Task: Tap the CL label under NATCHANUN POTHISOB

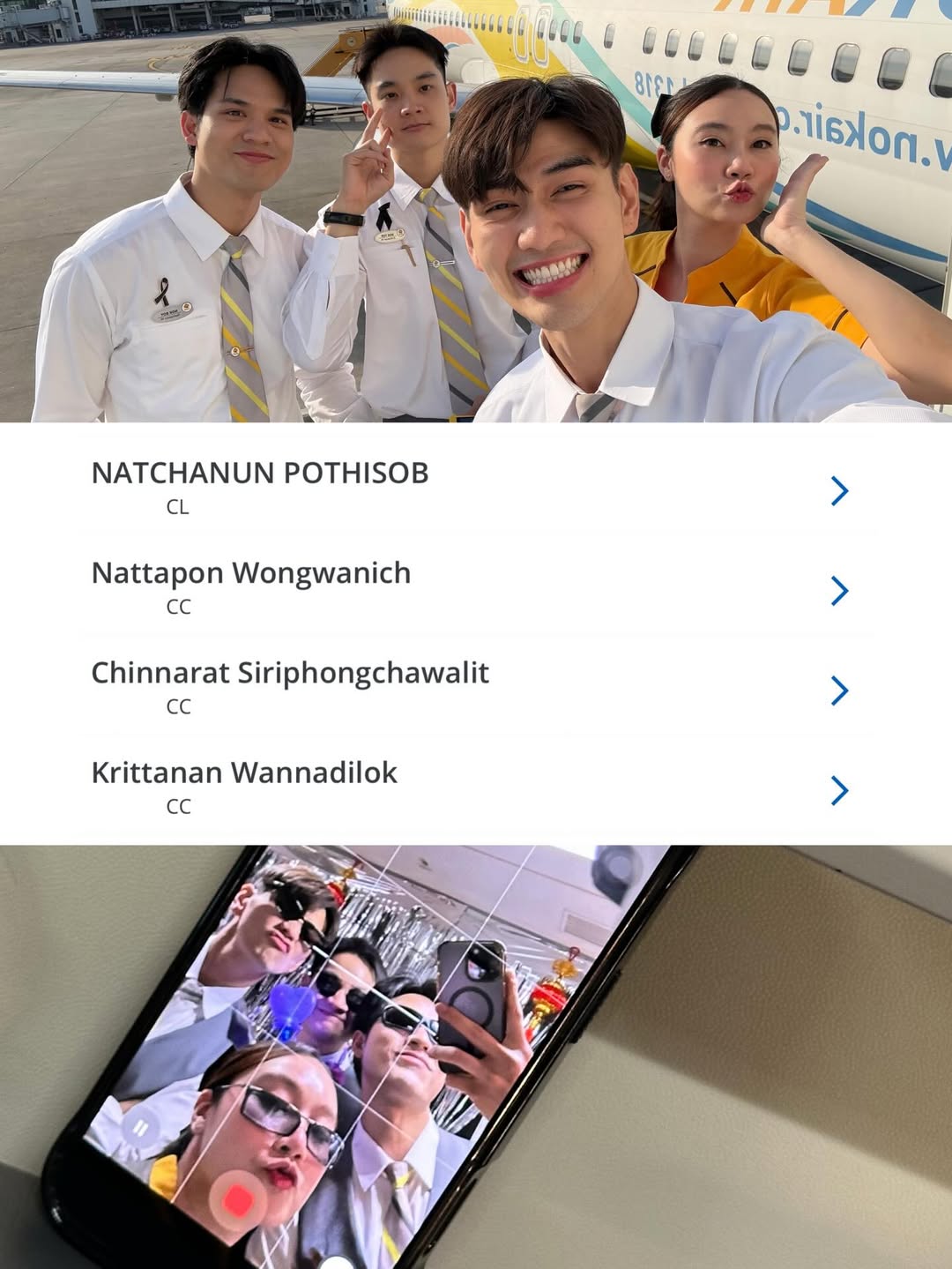Action: pos(176,507)
